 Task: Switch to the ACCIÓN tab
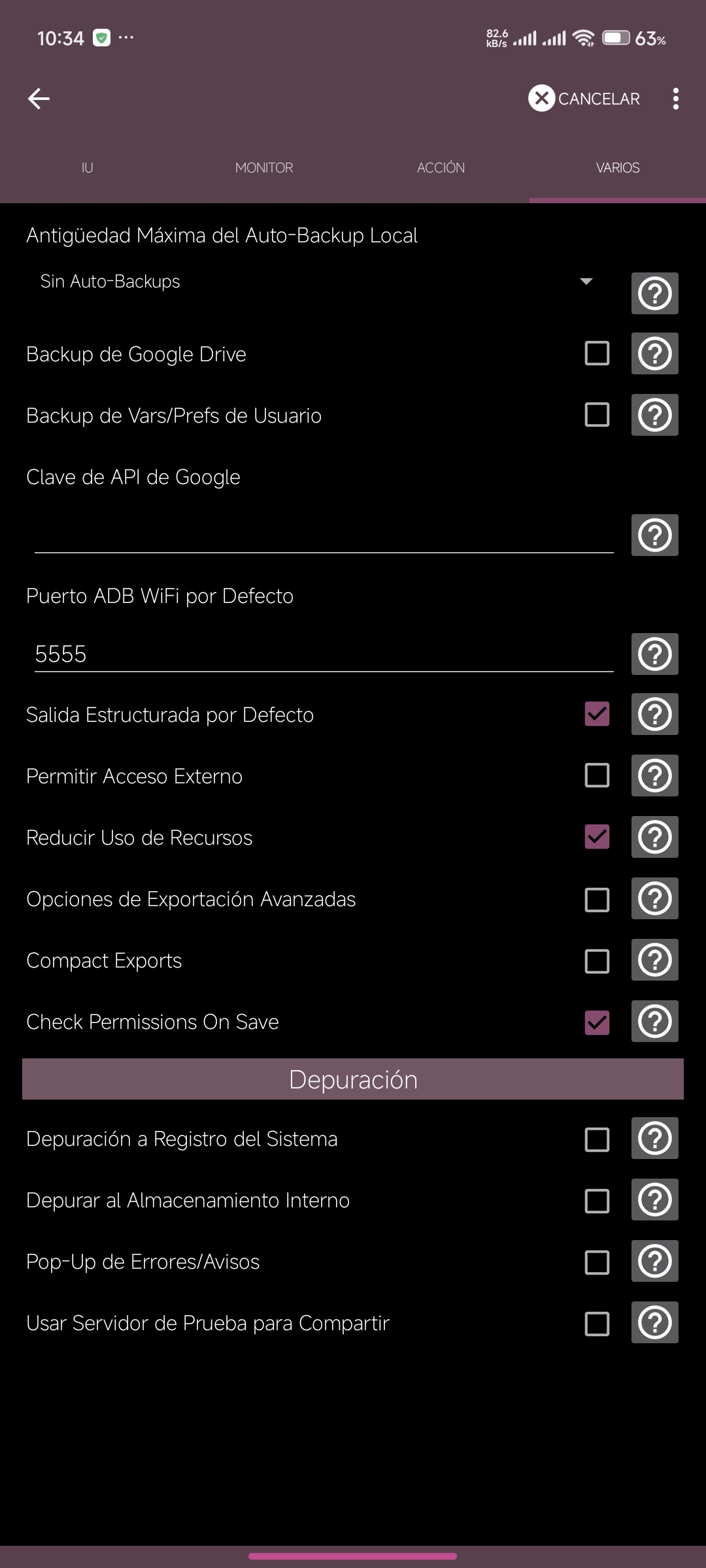441,168
